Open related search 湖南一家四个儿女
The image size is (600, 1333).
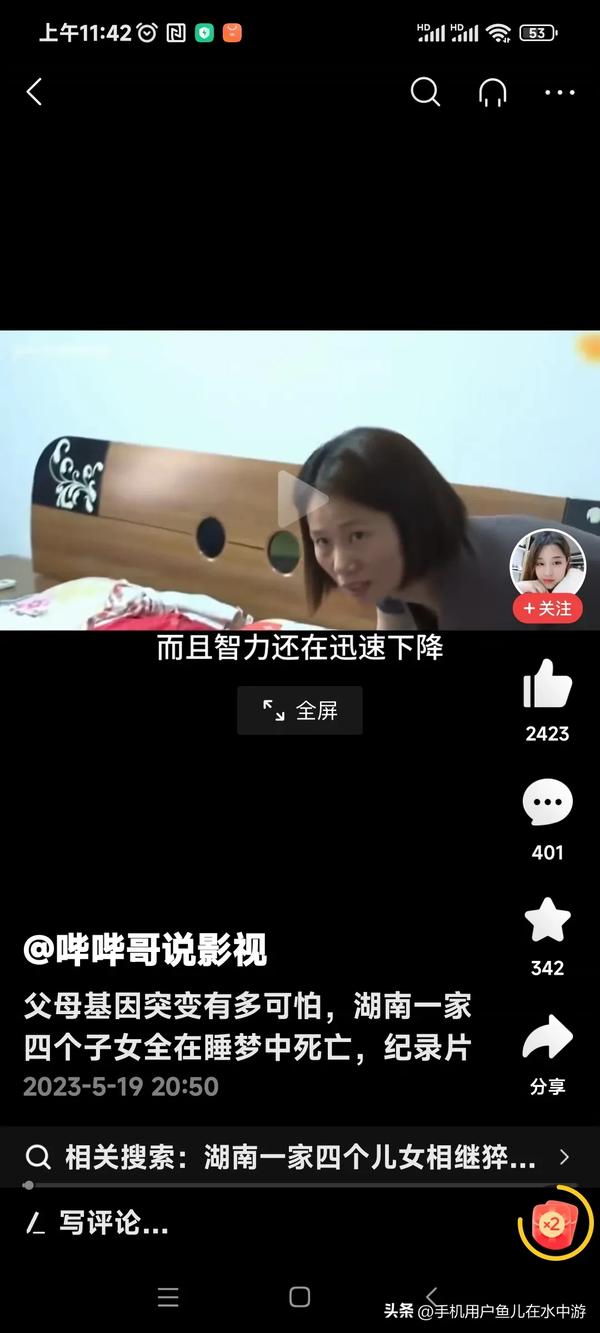point(300,1157)
